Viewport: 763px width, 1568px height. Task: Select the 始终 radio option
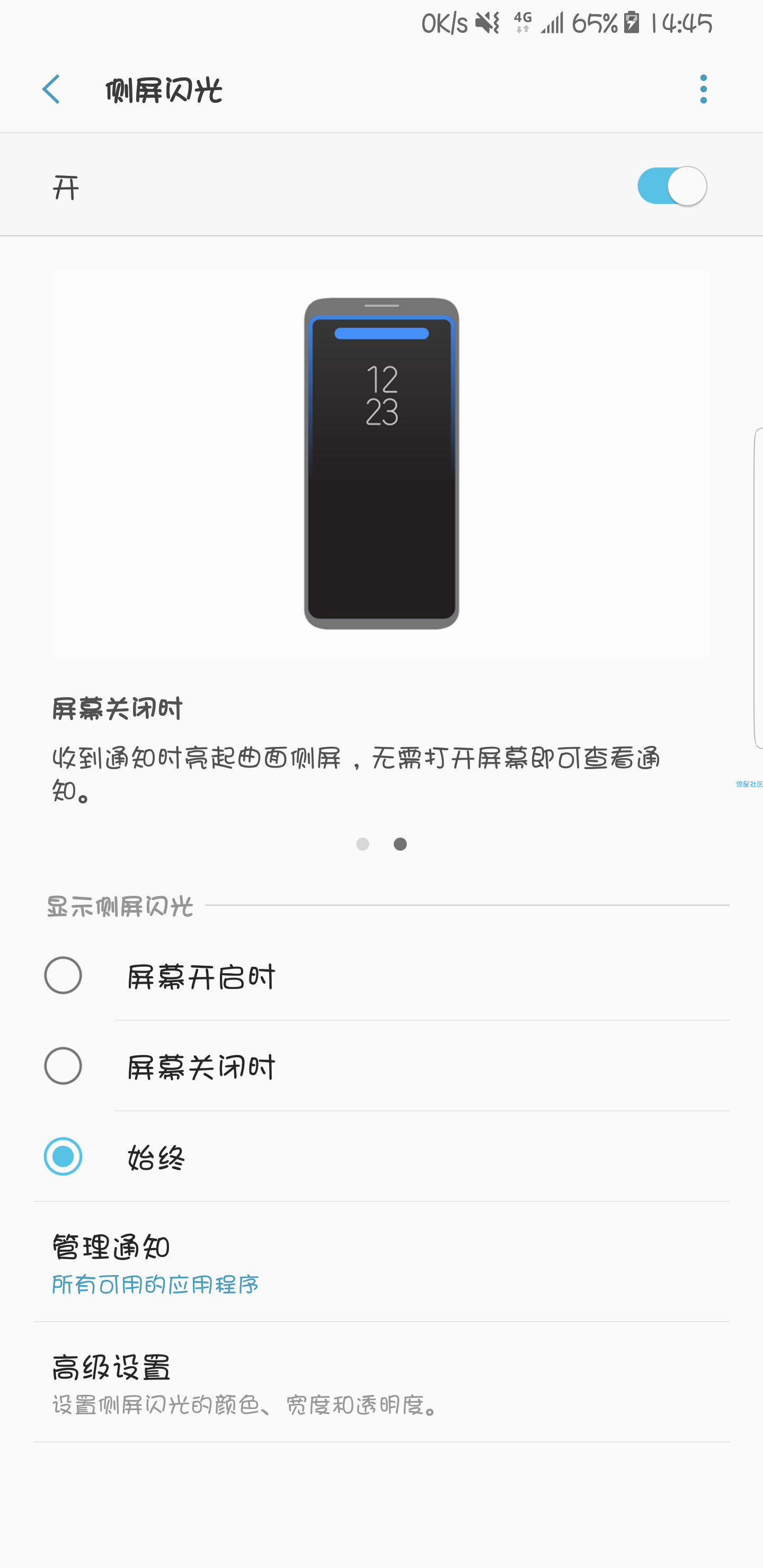64,1156
